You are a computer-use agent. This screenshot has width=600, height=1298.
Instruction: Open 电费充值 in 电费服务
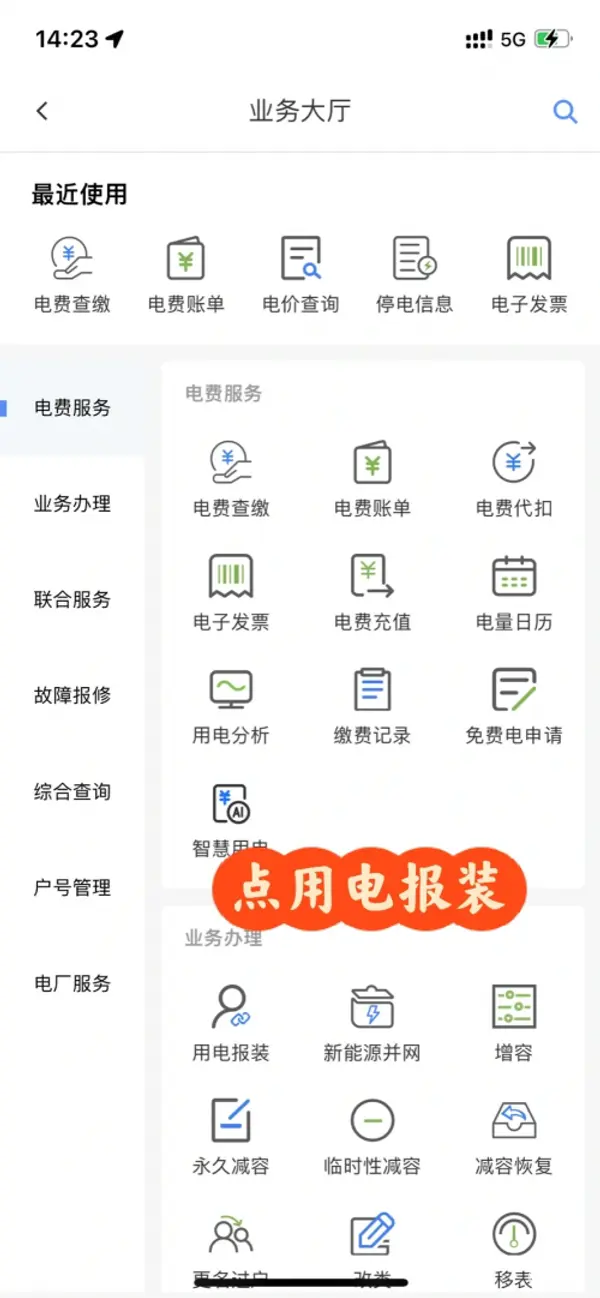[x=372, y=593]
